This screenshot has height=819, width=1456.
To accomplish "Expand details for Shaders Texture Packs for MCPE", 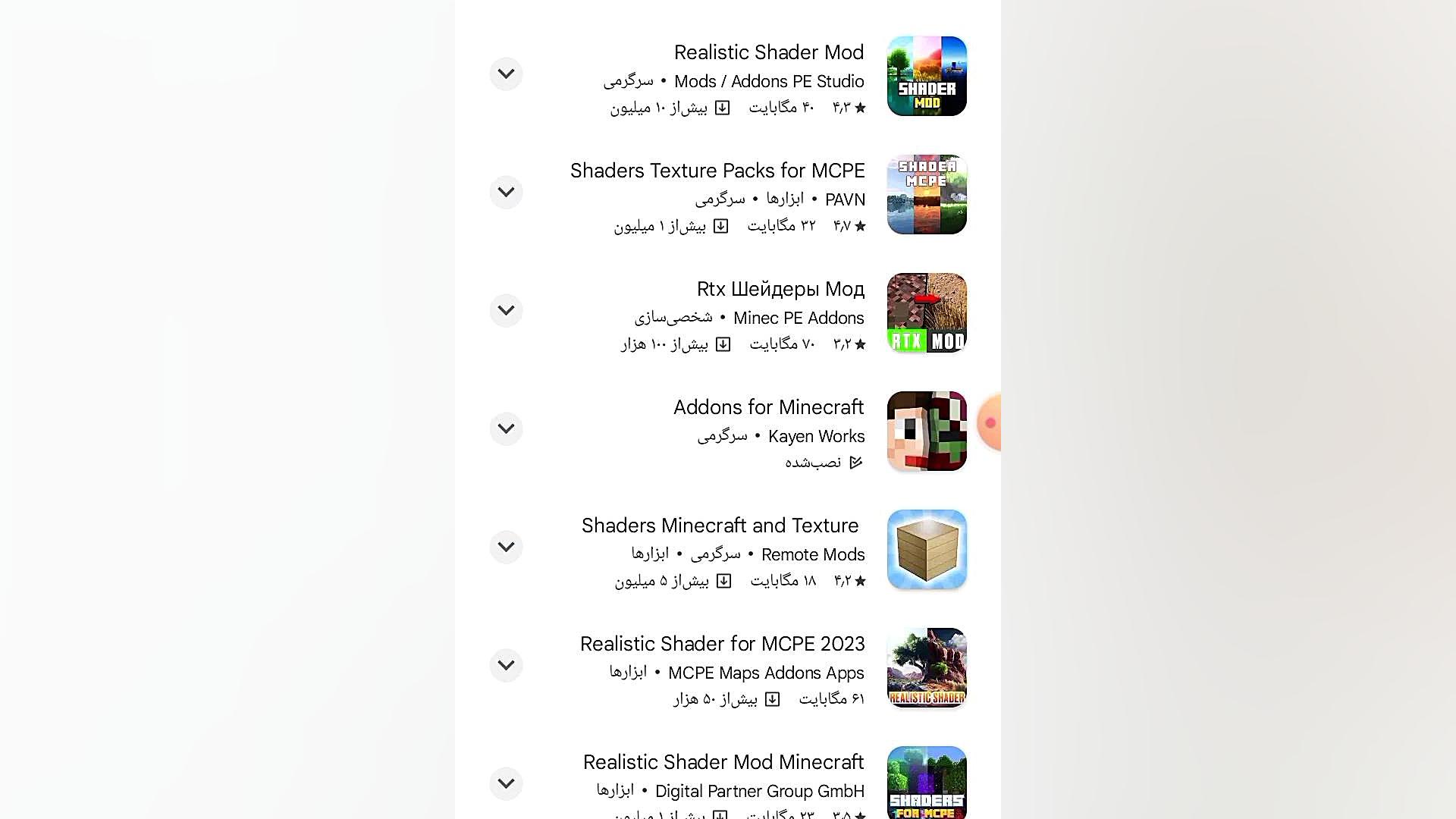I will pos(506,193).
